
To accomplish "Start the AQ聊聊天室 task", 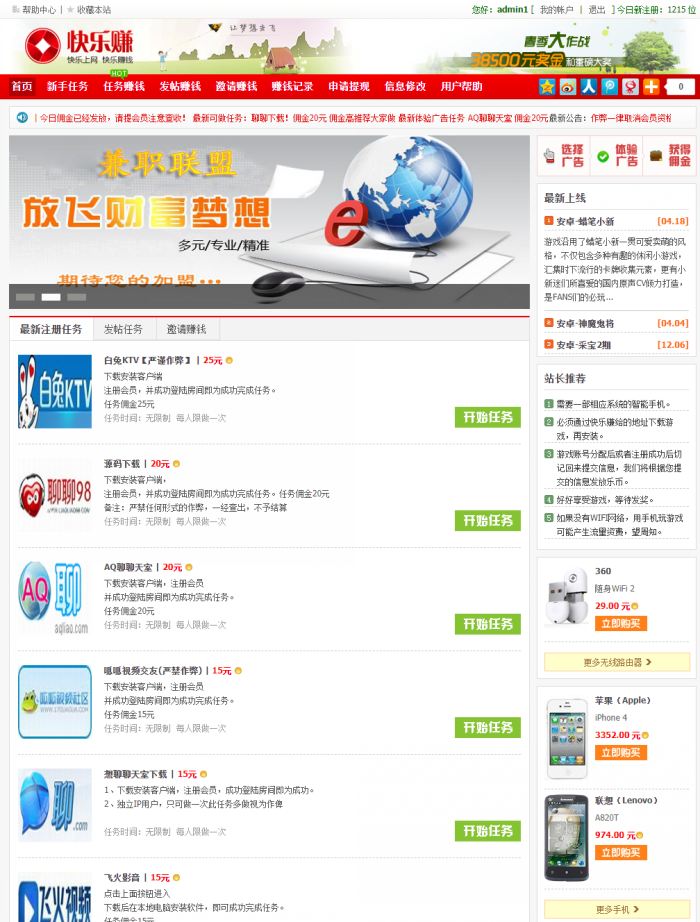I will pyautogui.click(x=487, y=624).
